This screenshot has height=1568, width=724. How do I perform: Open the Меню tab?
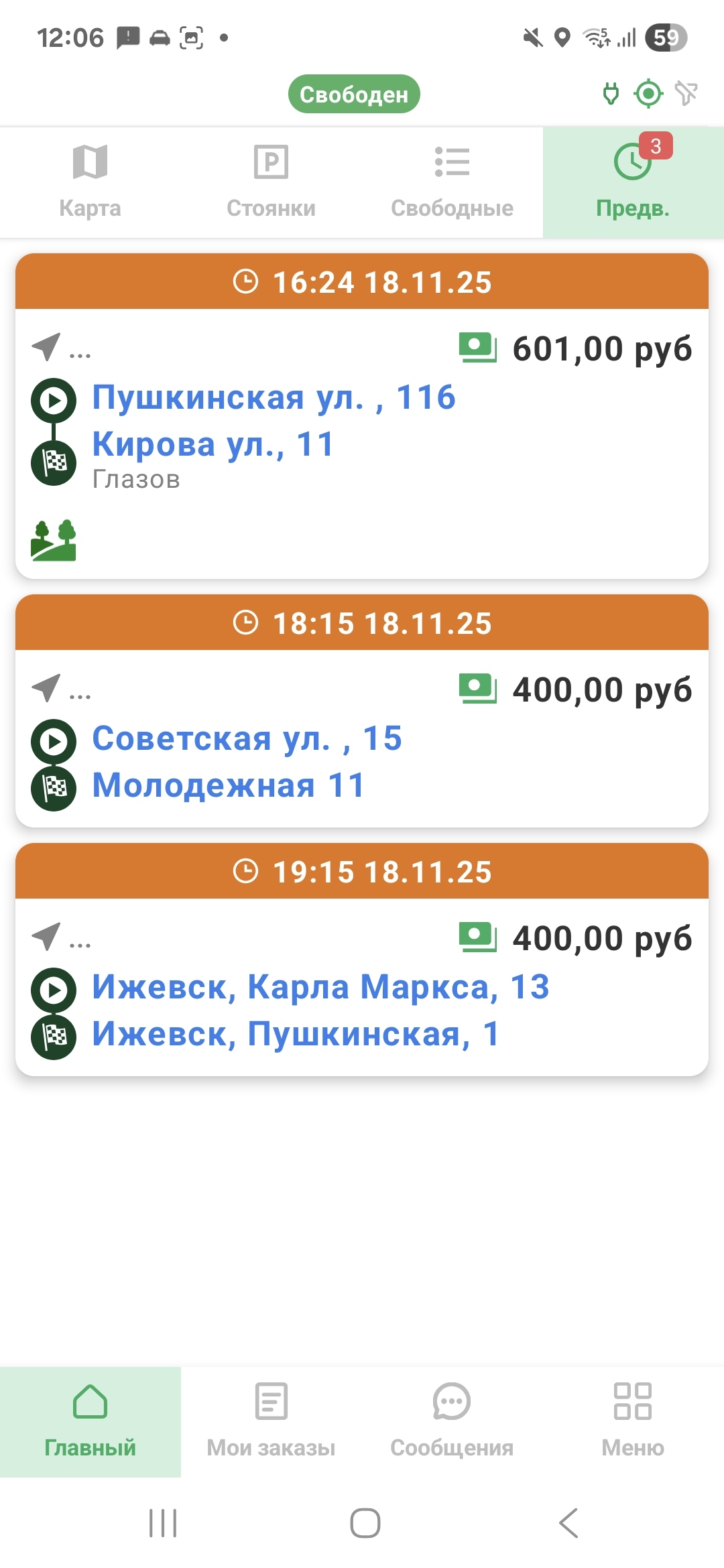(633, 1421)
